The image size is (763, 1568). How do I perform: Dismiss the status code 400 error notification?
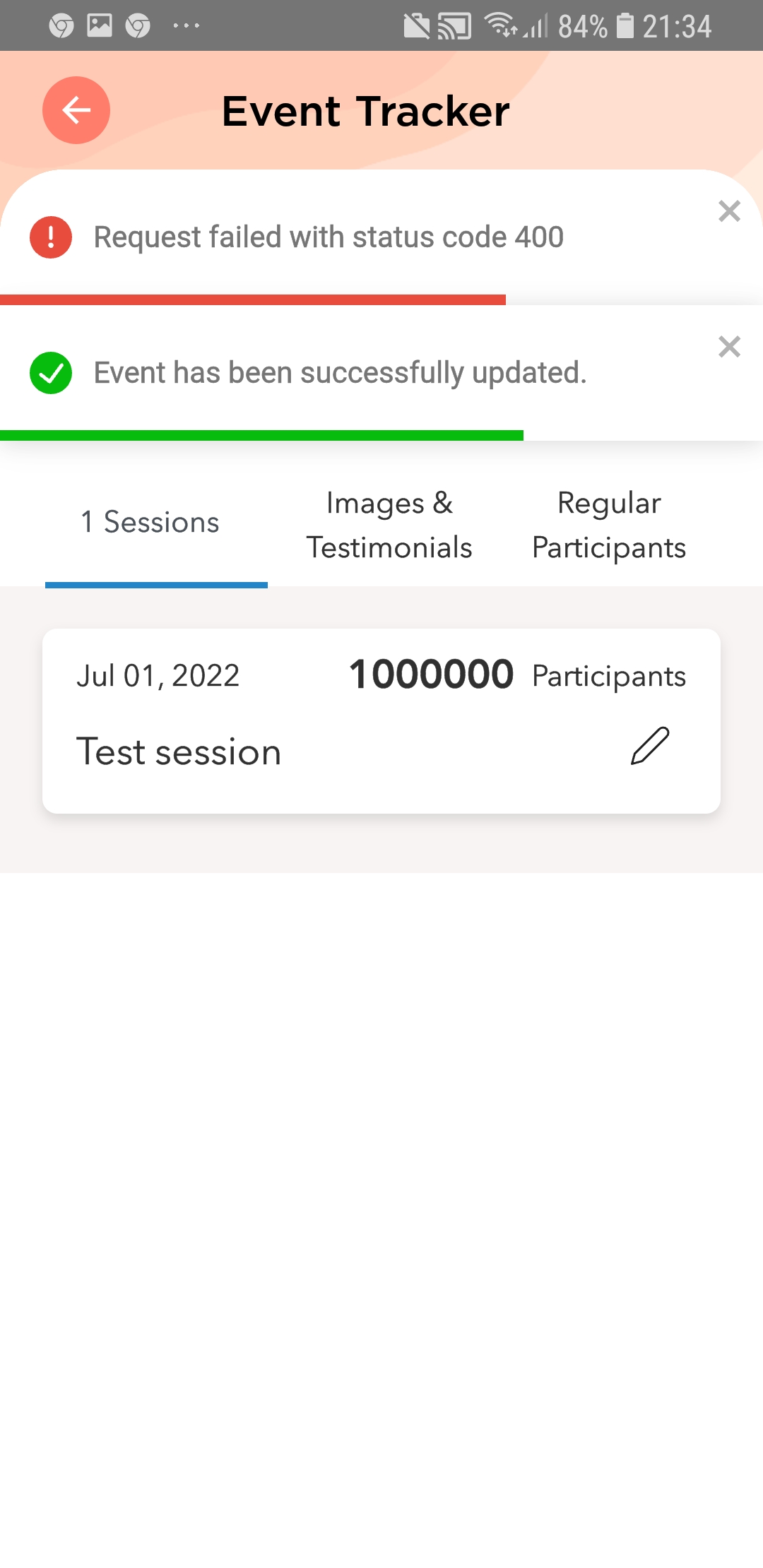pos(729,211)
